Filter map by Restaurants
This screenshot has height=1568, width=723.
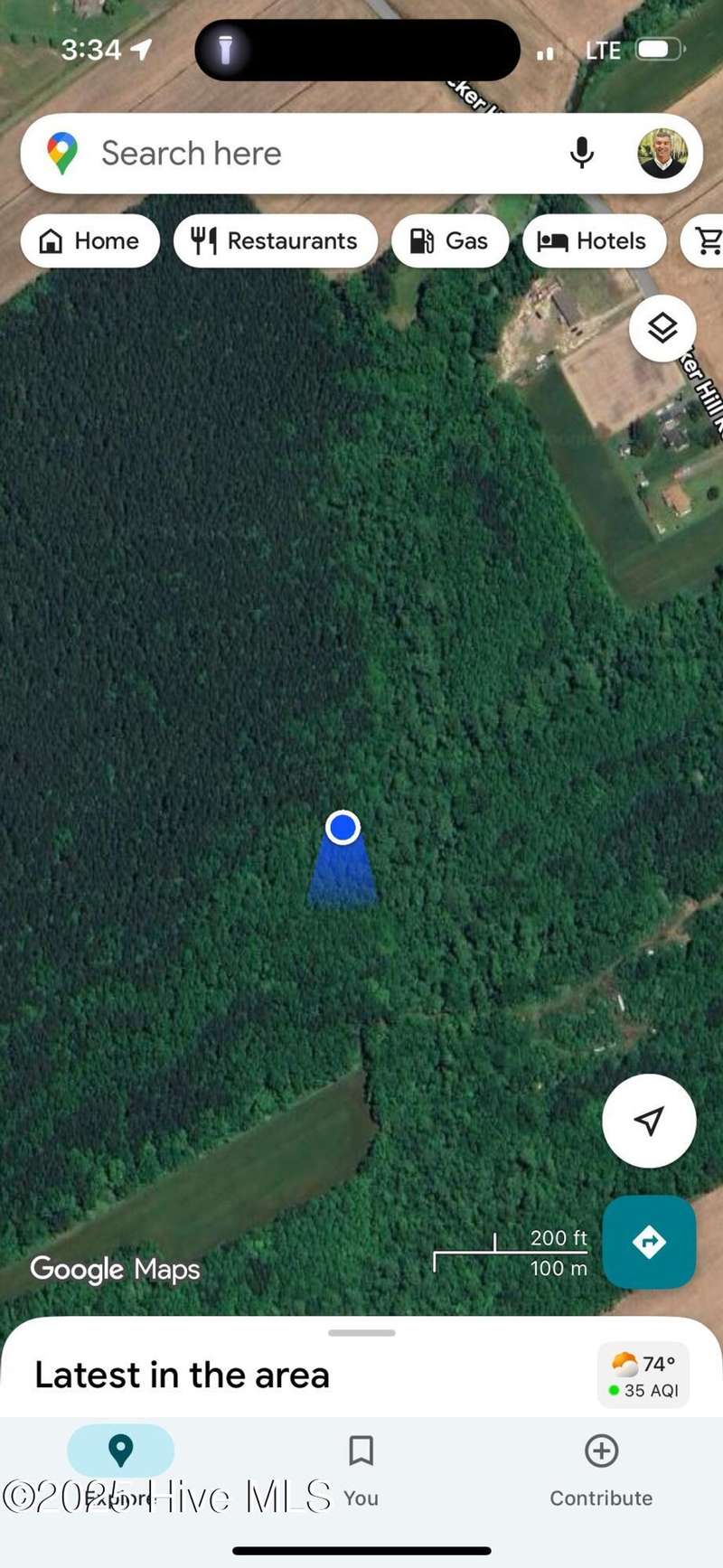[276, 241]
